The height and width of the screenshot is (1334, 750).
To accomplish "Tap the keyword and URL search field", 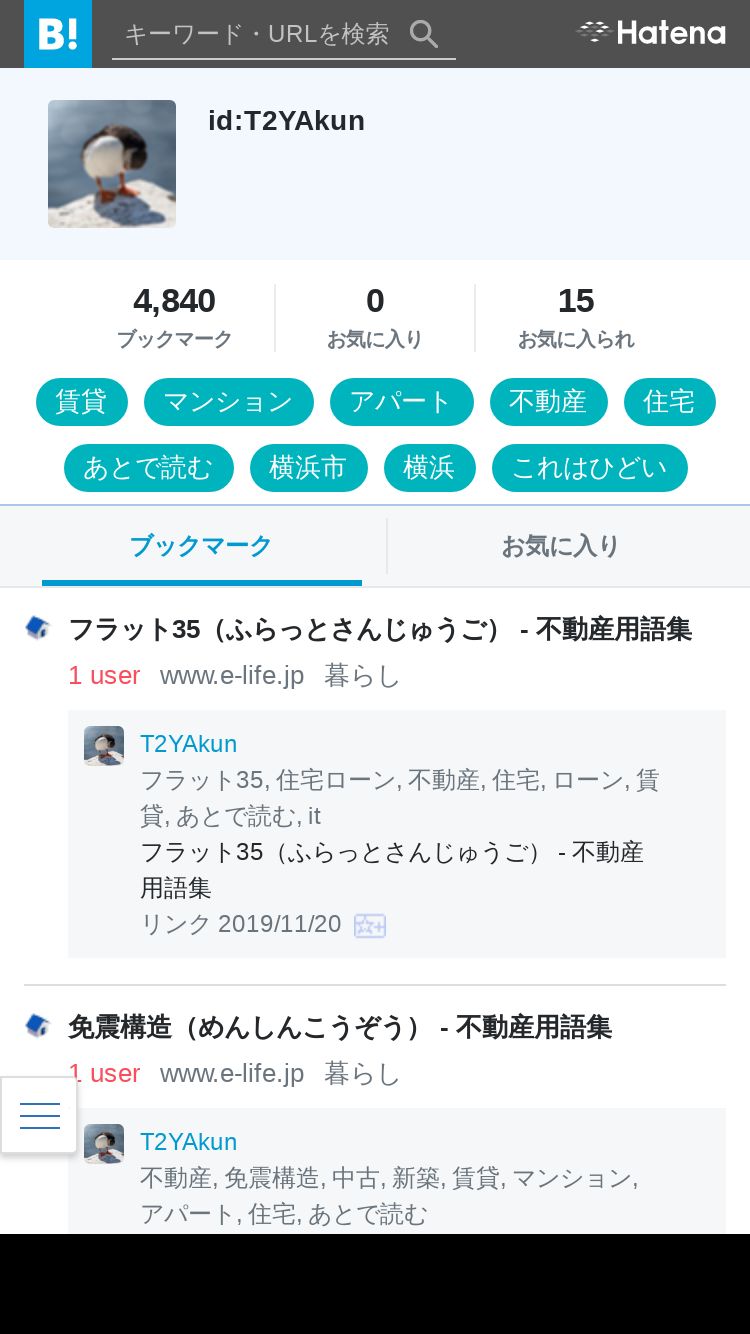I will (x=260, y=34).
